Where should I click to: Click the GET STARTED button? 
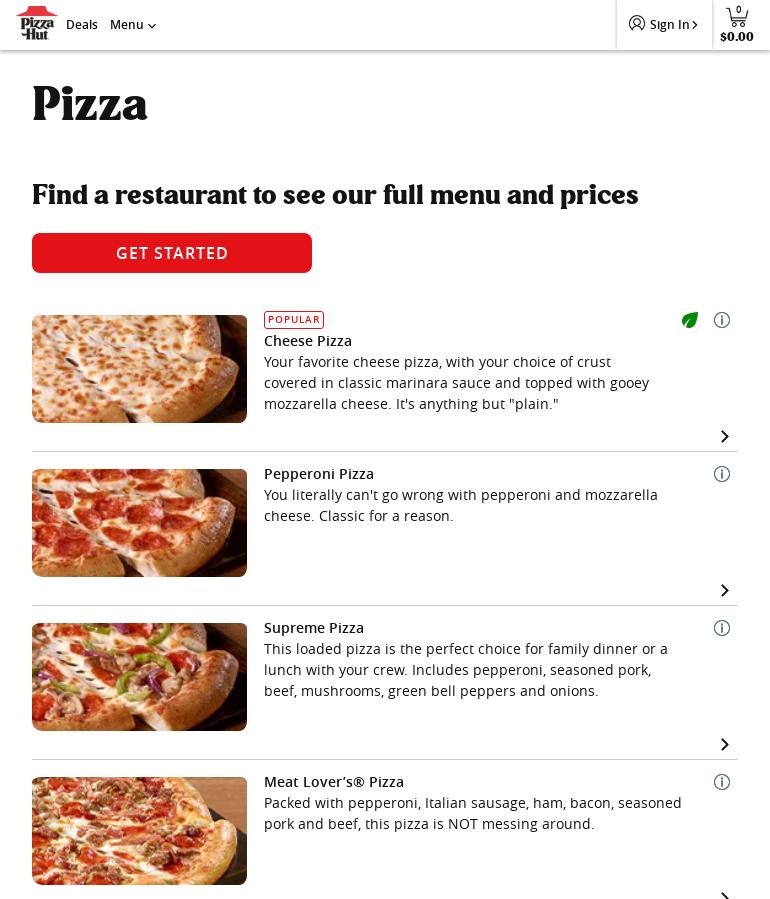pyautogui.click(x=172, y=253)
